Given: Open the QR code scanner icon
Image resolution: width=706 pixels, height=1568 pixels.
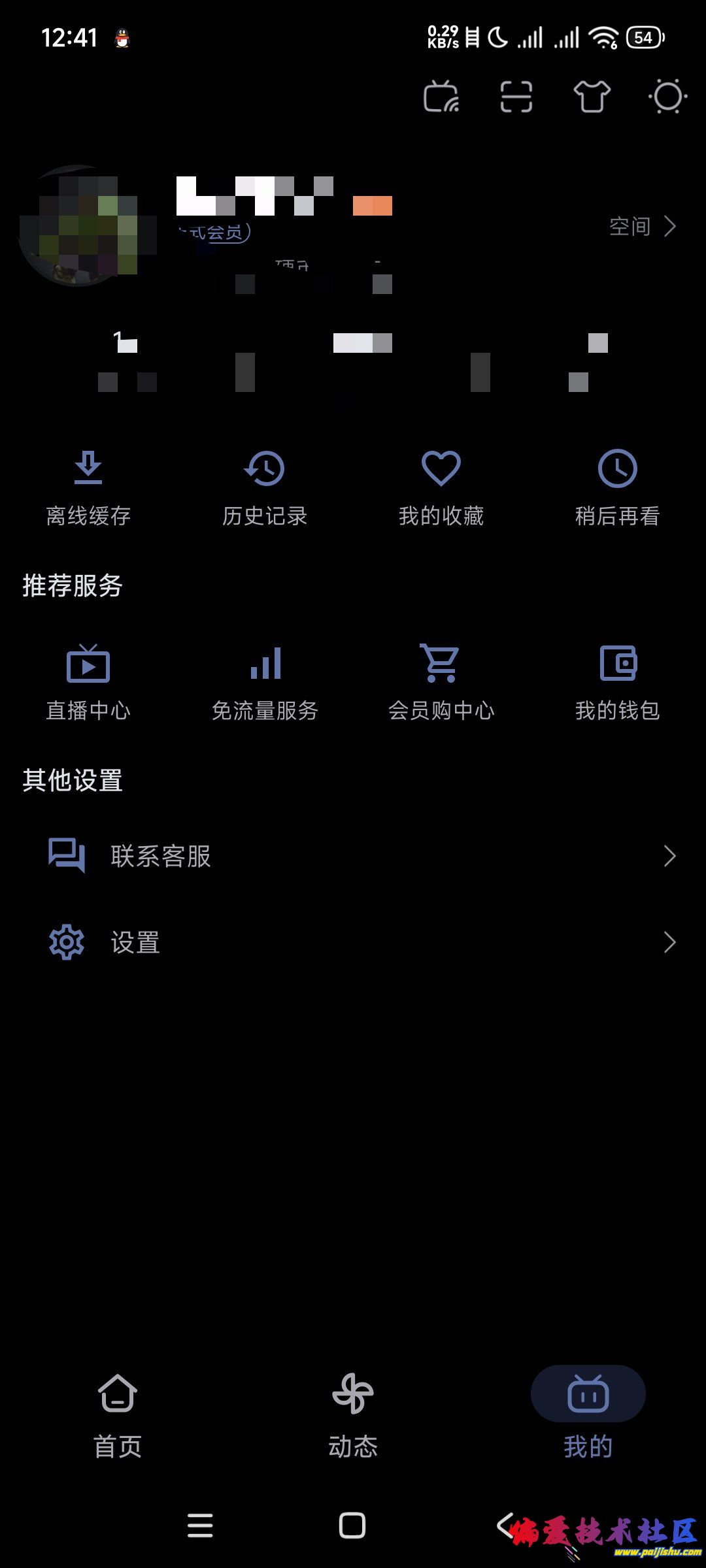Looking at the screenshot, I should tap(516, 98).
